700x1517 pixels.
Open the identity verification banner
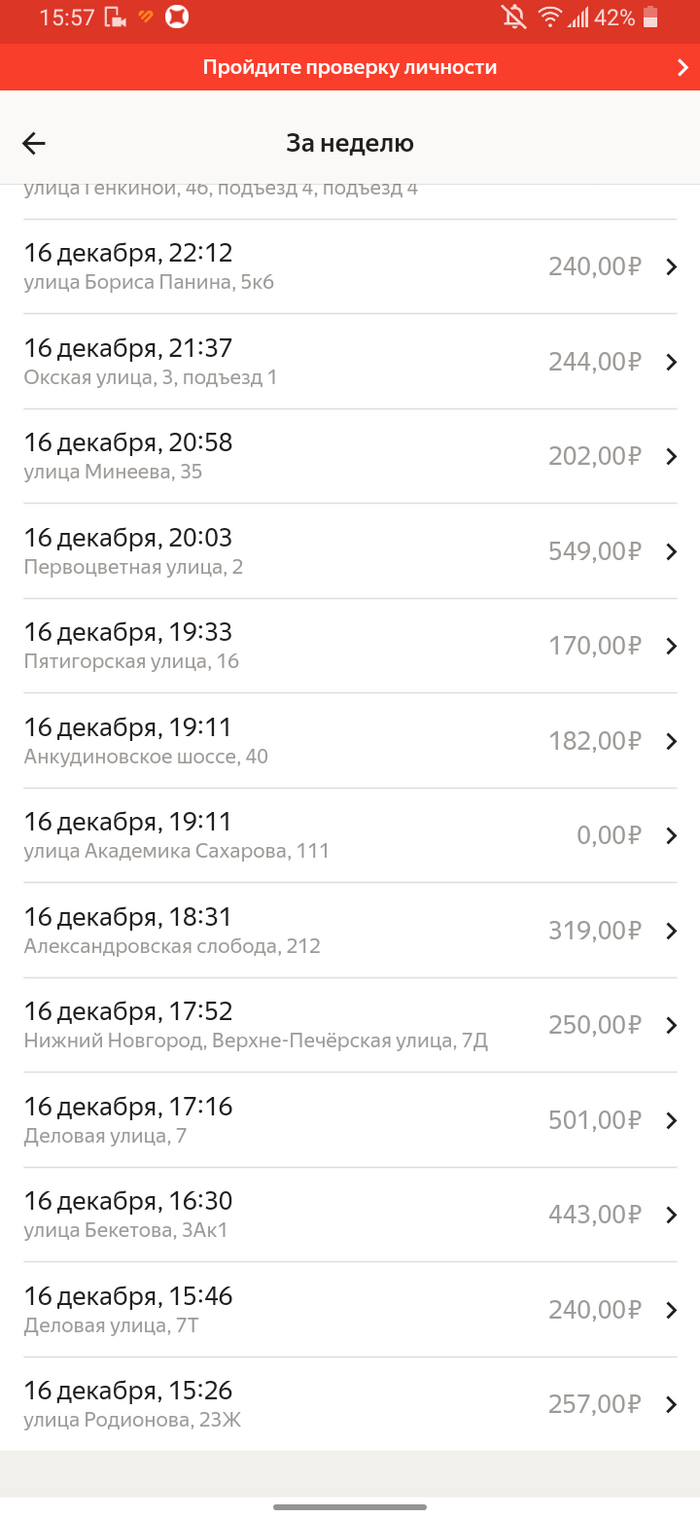350,68
